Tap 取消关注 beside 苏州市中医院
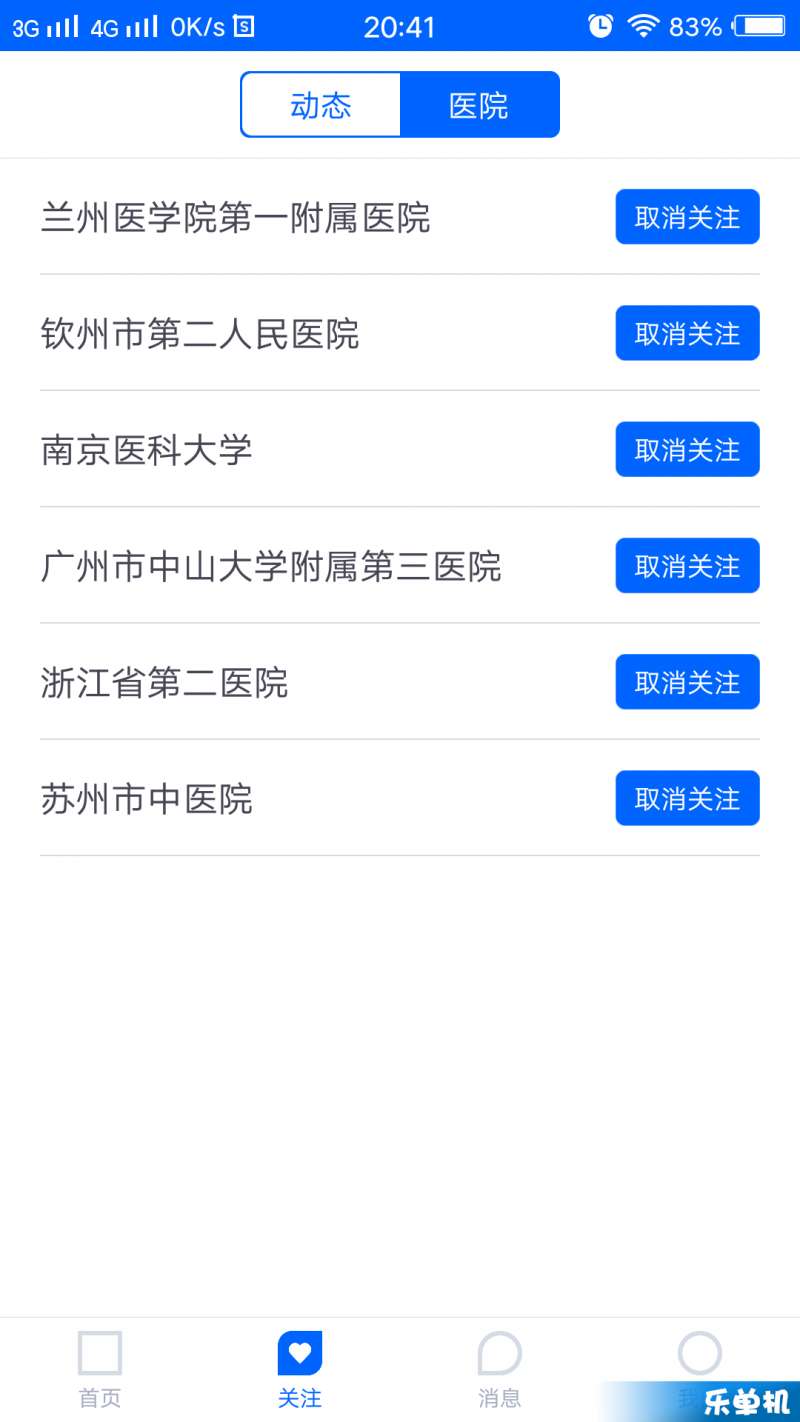This screenshot has width=800, height=1422. pos(687,798)
